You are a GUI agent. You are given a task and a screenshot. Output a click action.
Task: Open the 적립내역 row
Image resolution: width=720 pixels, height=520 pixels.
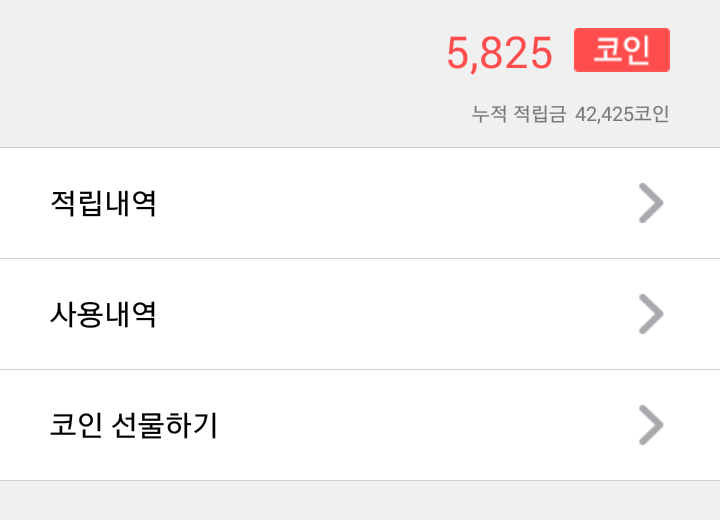(360, 204)
